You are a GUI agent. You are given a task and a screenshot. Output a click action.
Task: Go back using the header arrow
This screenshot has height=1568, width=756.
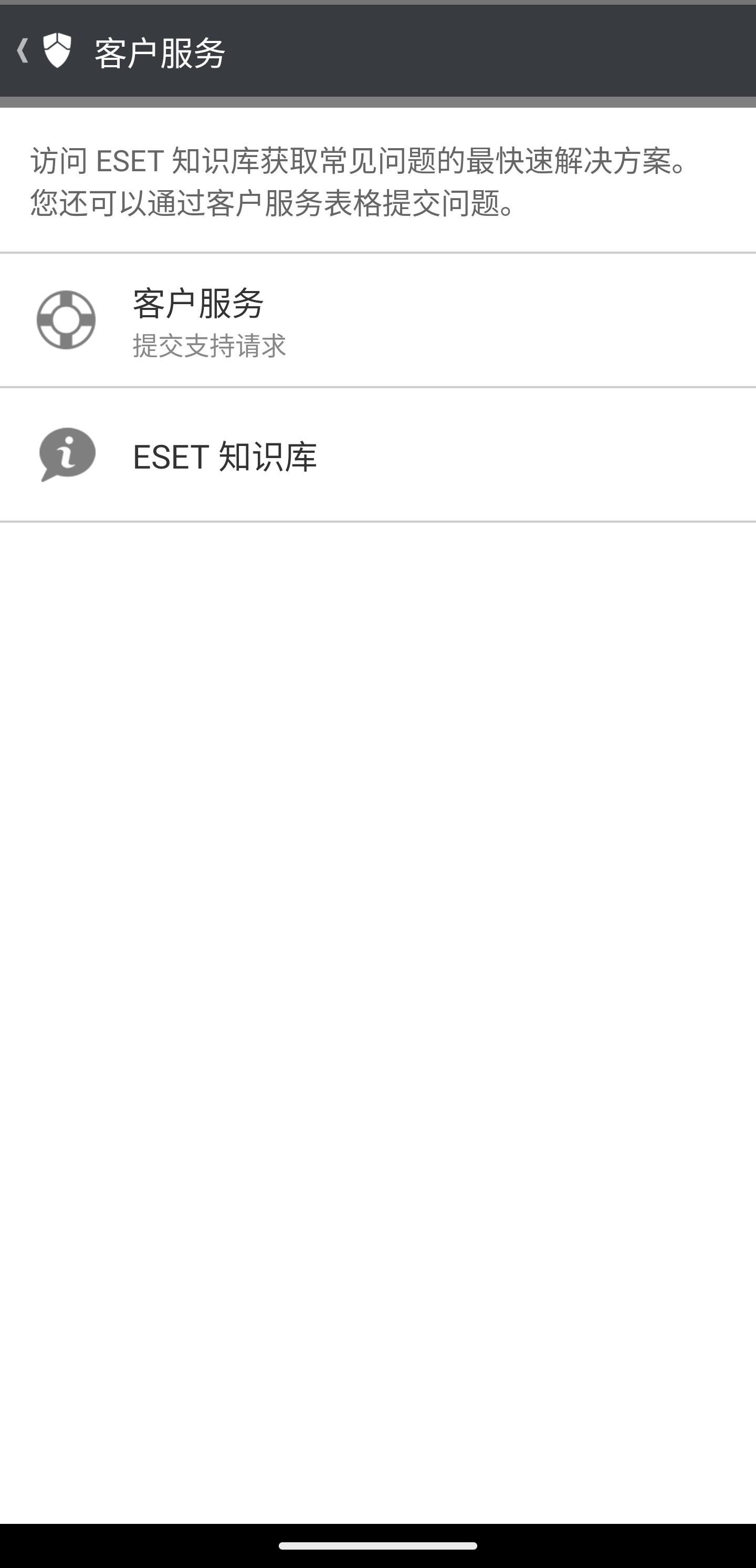pos(23,51)
